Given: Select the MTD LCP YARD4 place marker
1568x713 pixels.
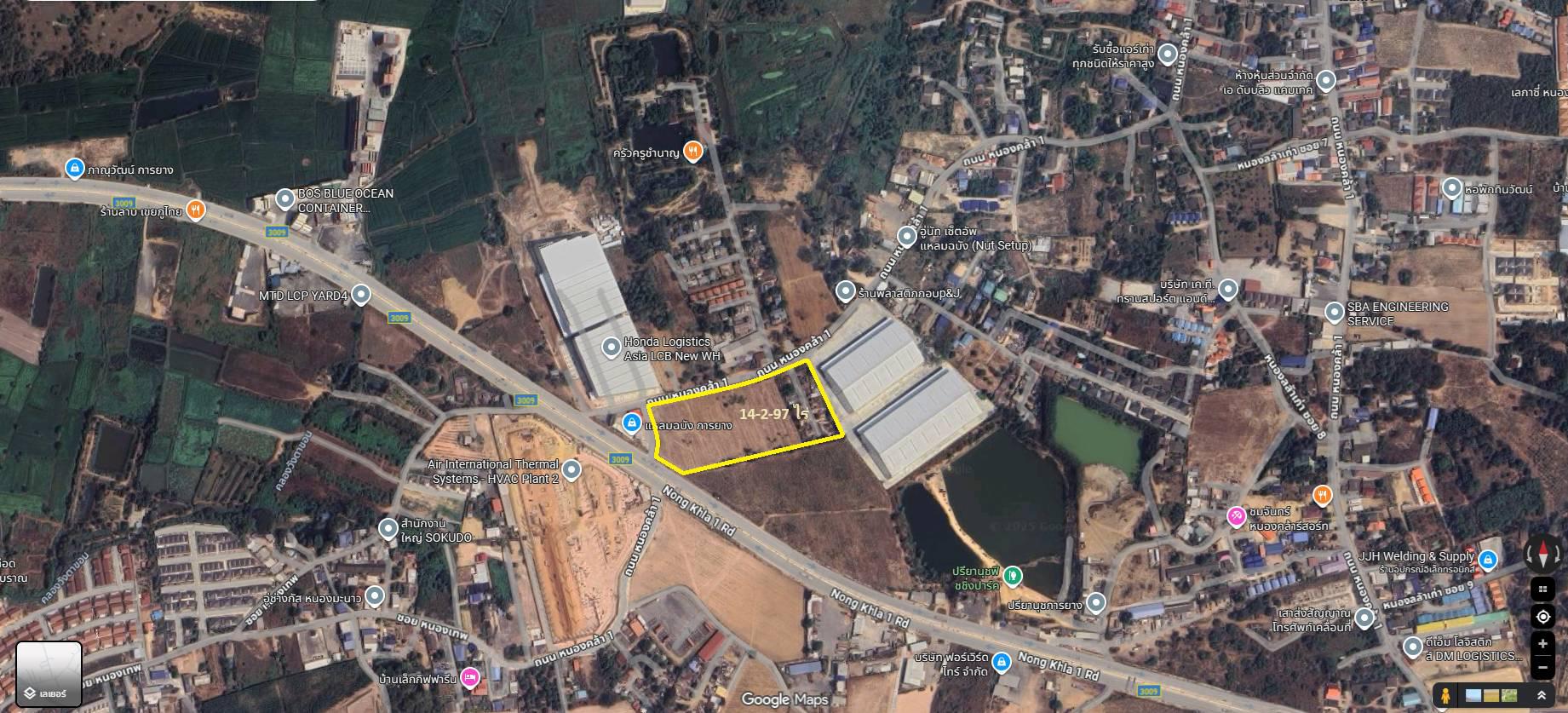Looking at the screenshot, I should pyautogui.click(x=361, y=296).
